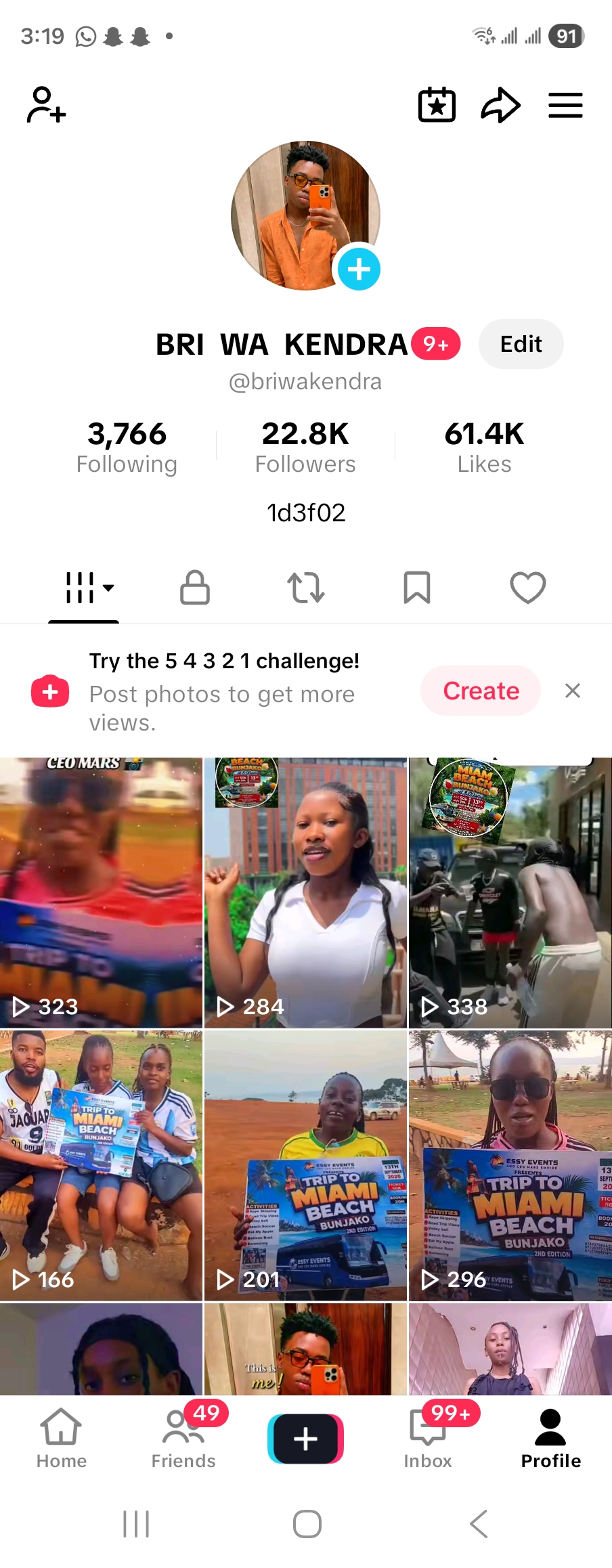Switch to the reposts tab

click(306, 587)
